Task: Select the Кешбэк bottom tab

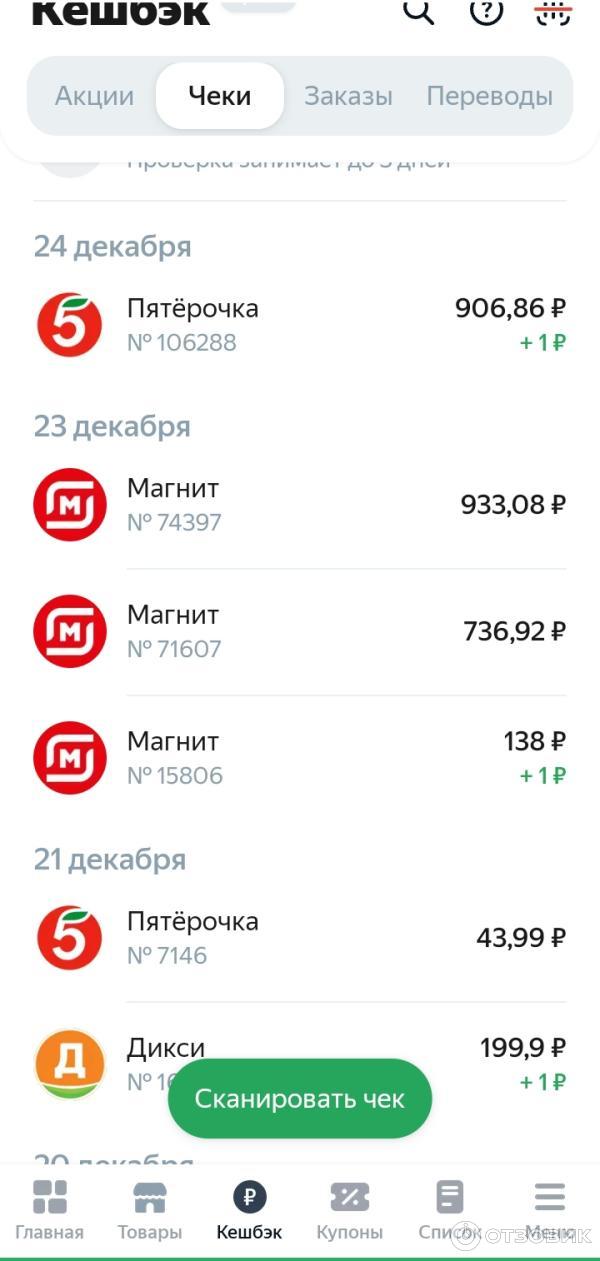Action: pos(250,1210)
